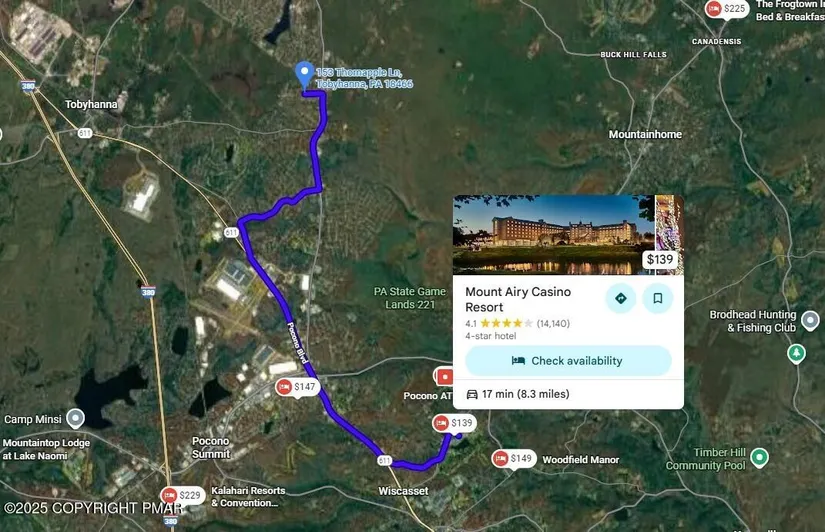
Task: Select the $229 Kalahari Resorts pin
Action: [x=181, y=495]
